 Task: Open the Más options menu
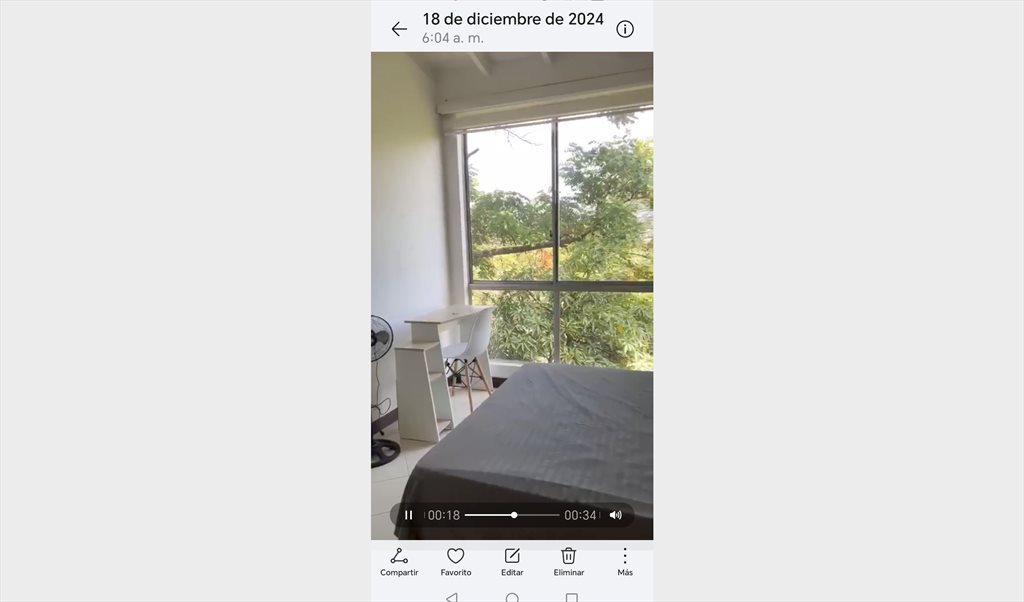pos(625,561)
